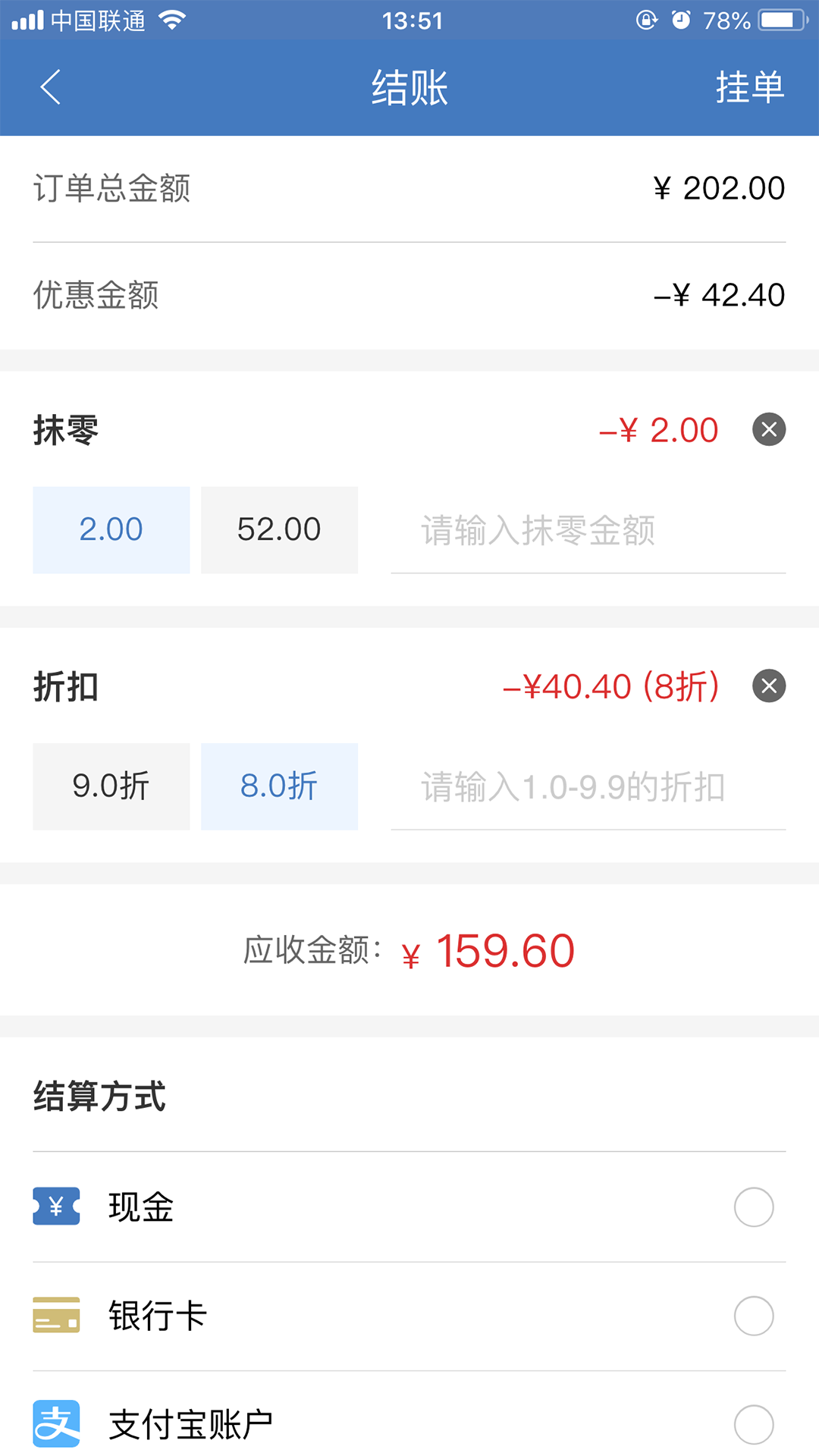Click the bank card icon
Viewport: 819px width, 1456px height.
[55, 1316]
